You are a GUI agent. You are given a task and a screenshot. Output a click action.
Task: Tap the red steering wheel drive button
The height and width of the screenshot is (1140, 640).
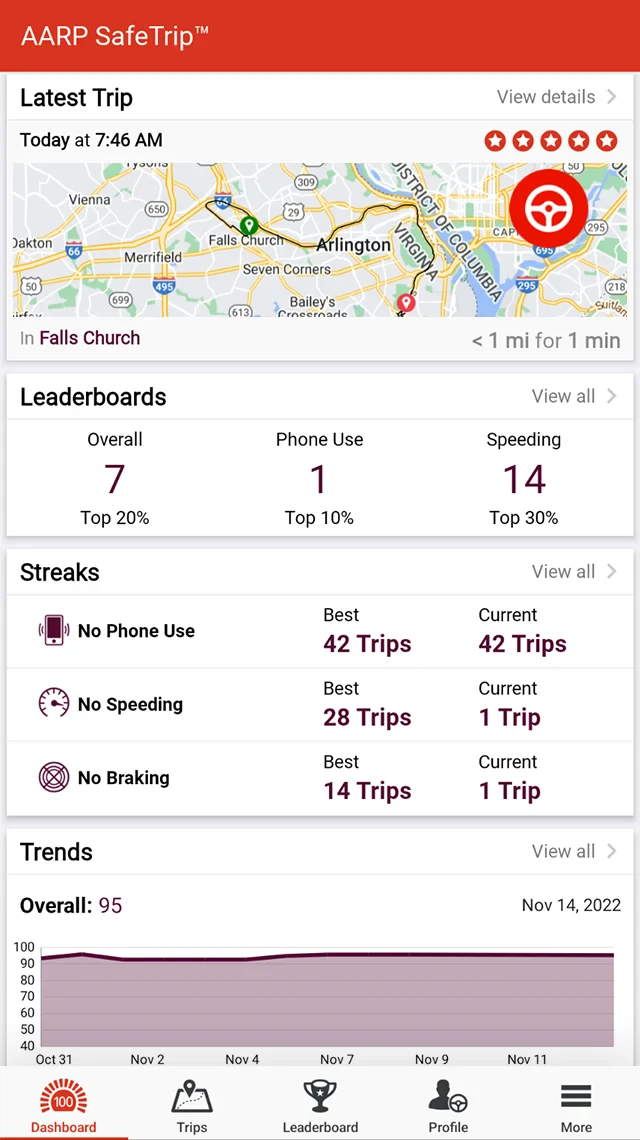(548, 209)
